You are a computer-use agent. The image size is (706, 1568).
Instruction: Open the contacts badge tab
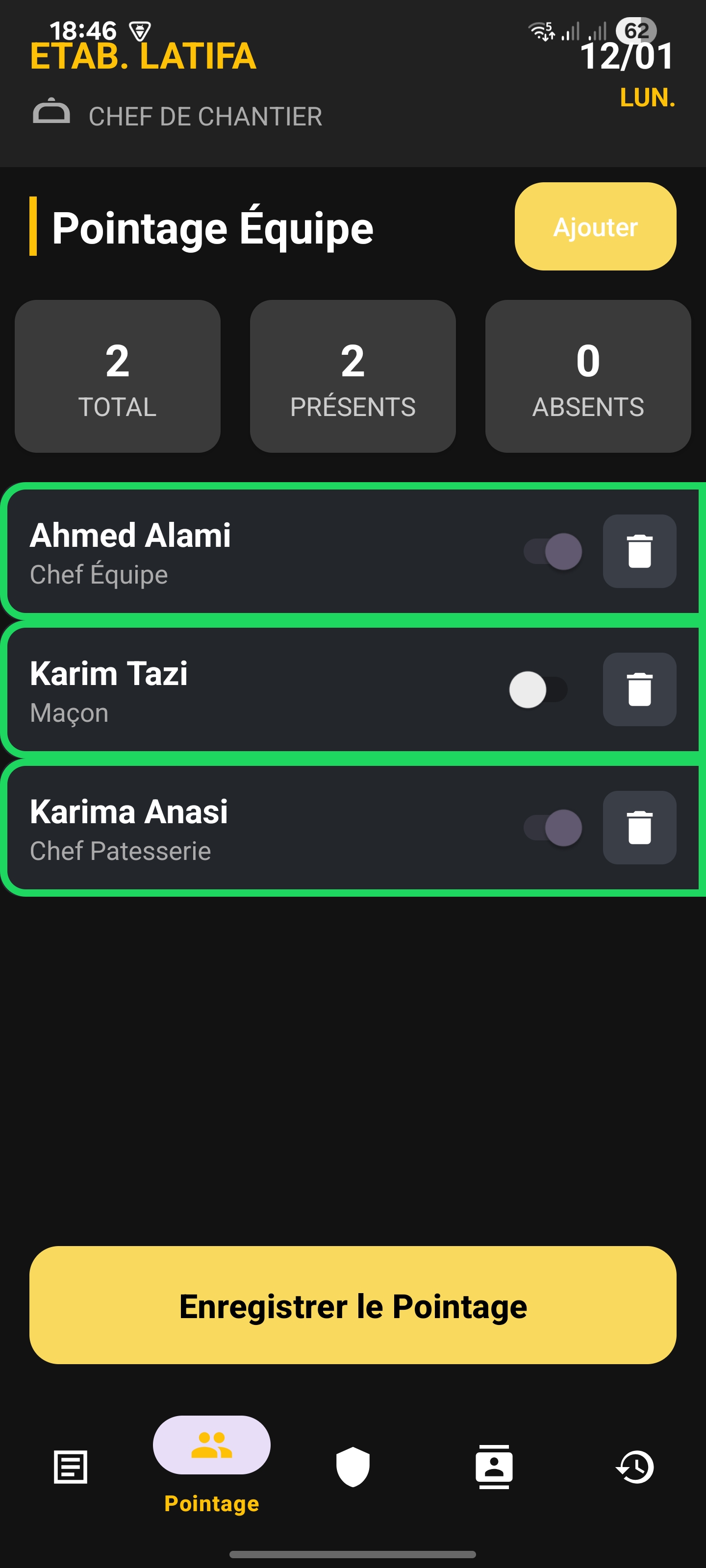click(493, 1467)
